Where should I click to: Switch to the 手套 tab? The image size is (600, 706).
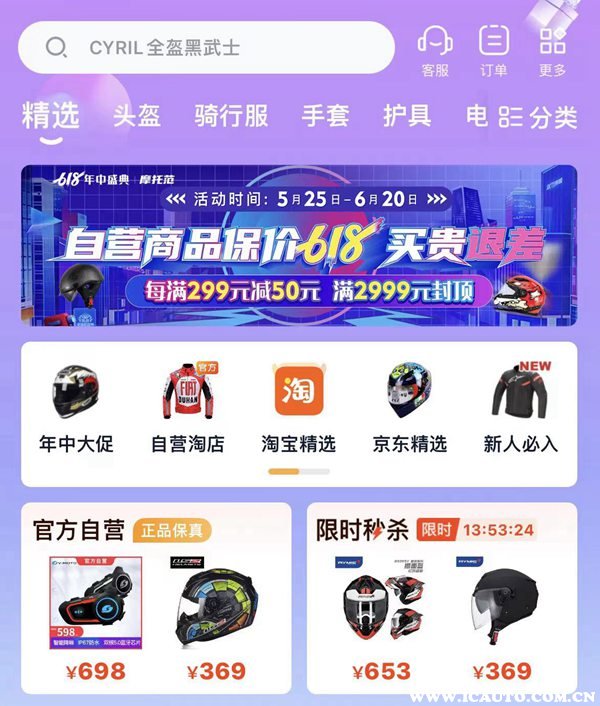click(325, 116)
